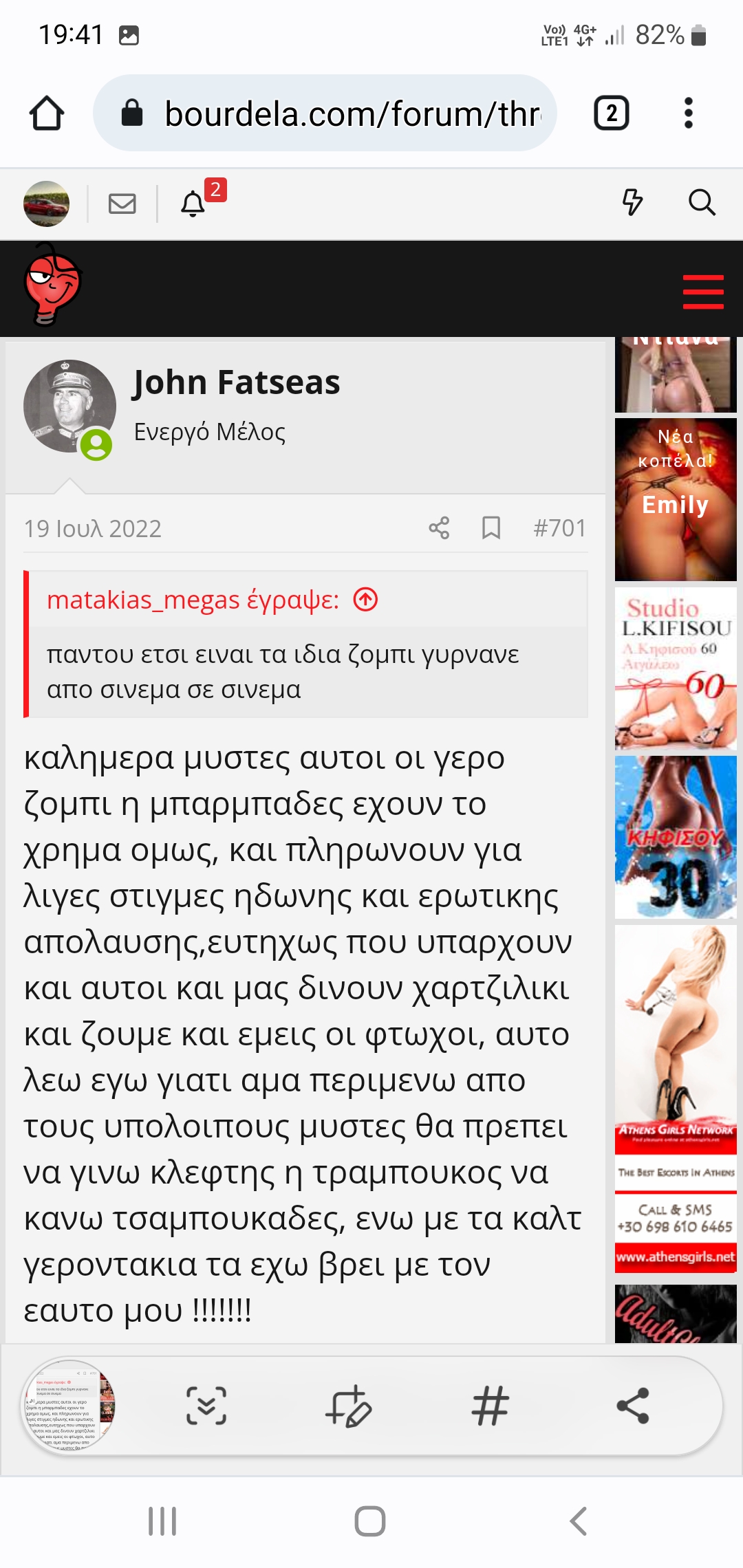Open permalink #701
The height and width of the screenshot is (1568, 743).
[x=559, y=528]
